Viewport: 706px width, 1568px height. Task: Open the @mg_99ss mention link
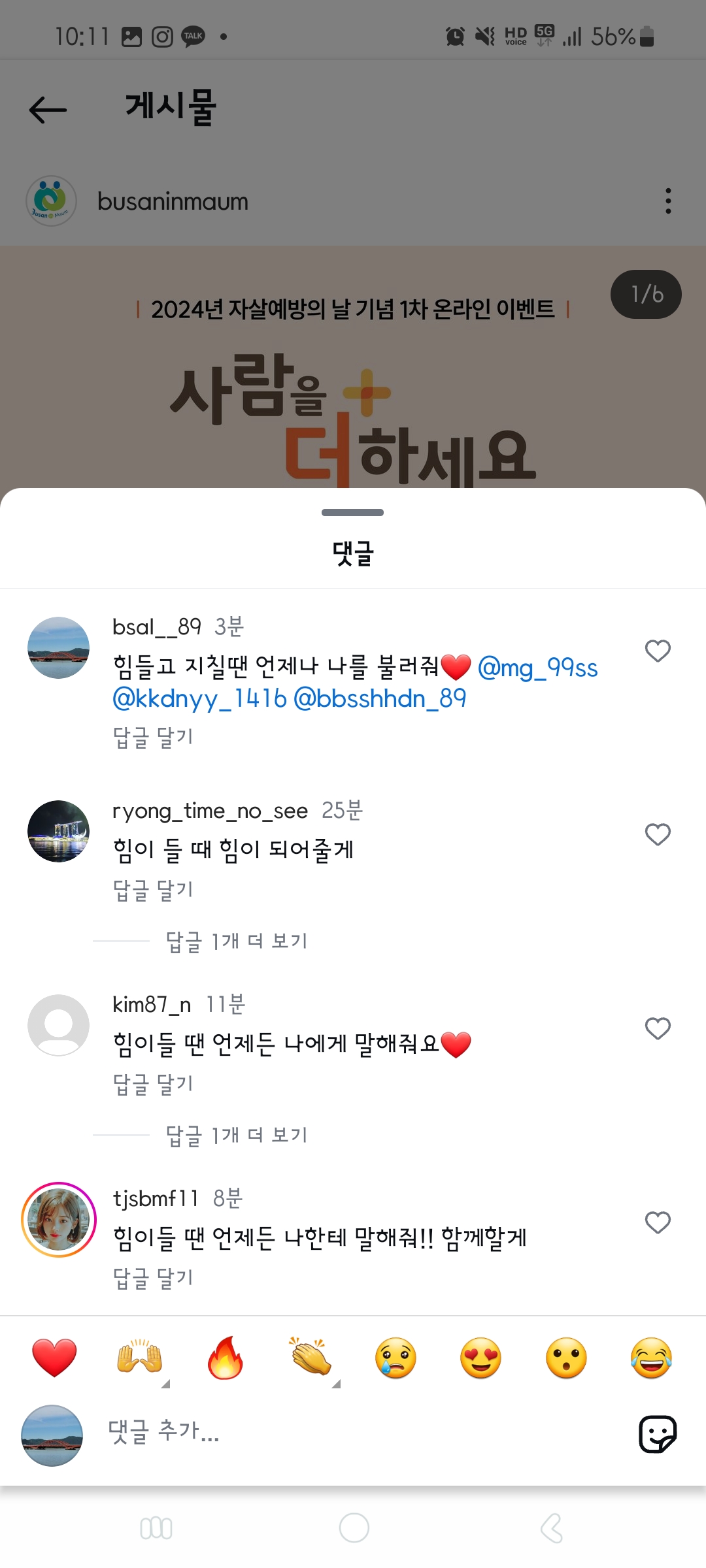[537, 668]
